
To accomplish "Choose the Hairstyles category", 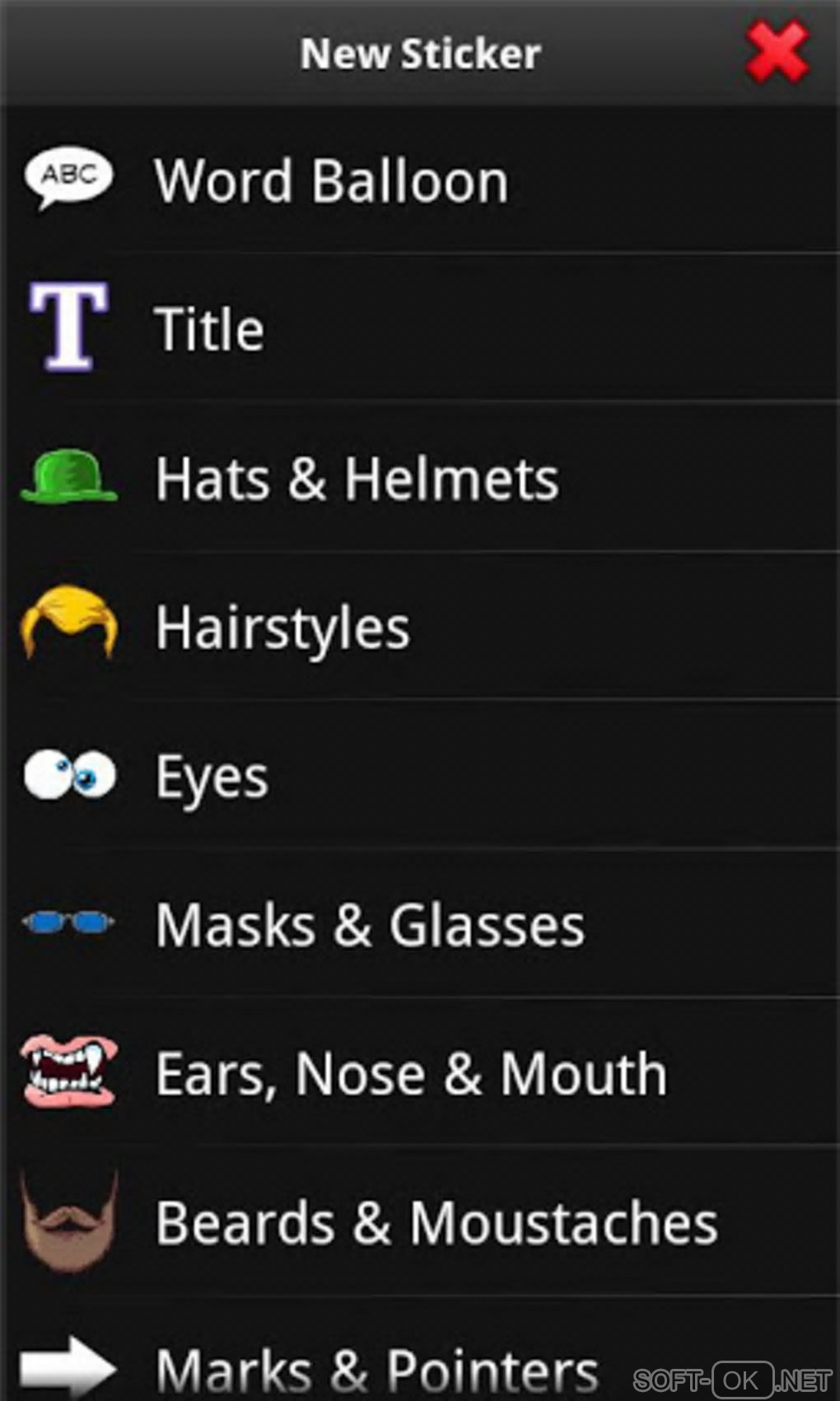I will coord(282,628).
